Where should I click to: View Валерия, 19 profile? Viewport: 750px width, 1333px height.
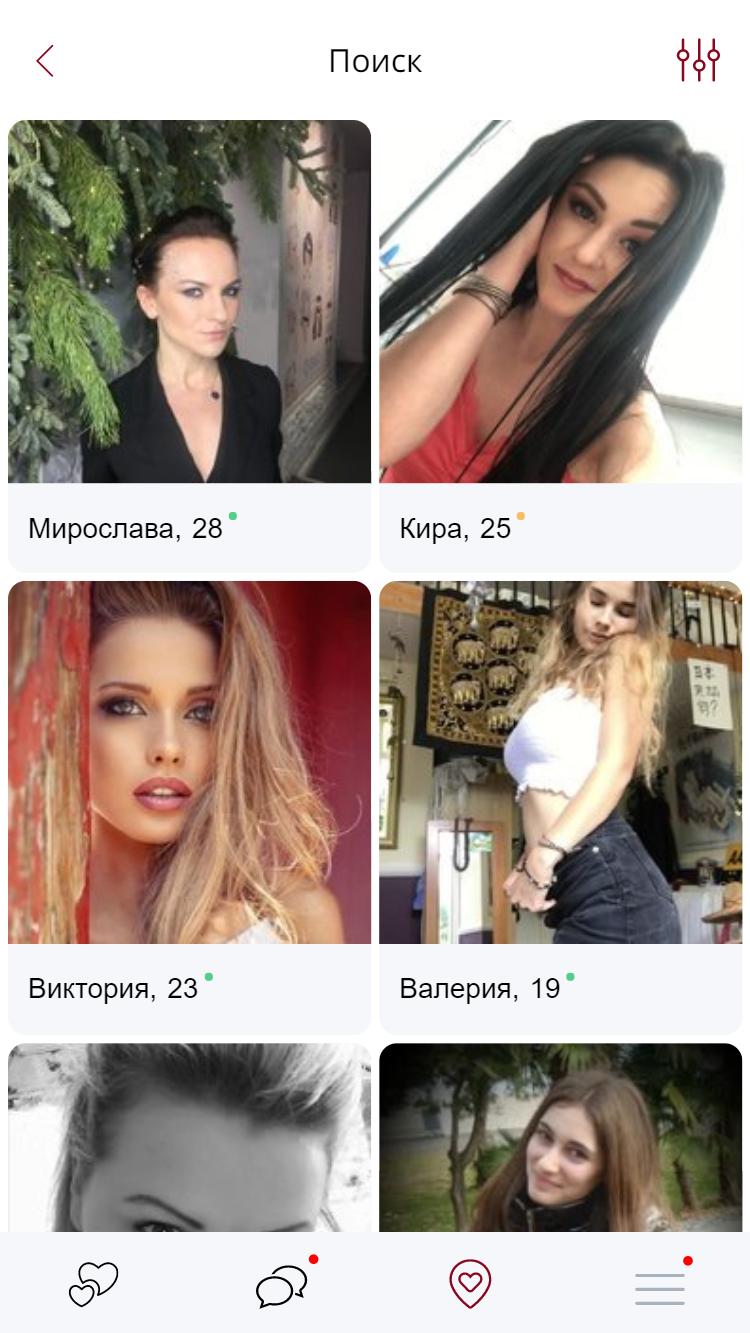(560, 806)
